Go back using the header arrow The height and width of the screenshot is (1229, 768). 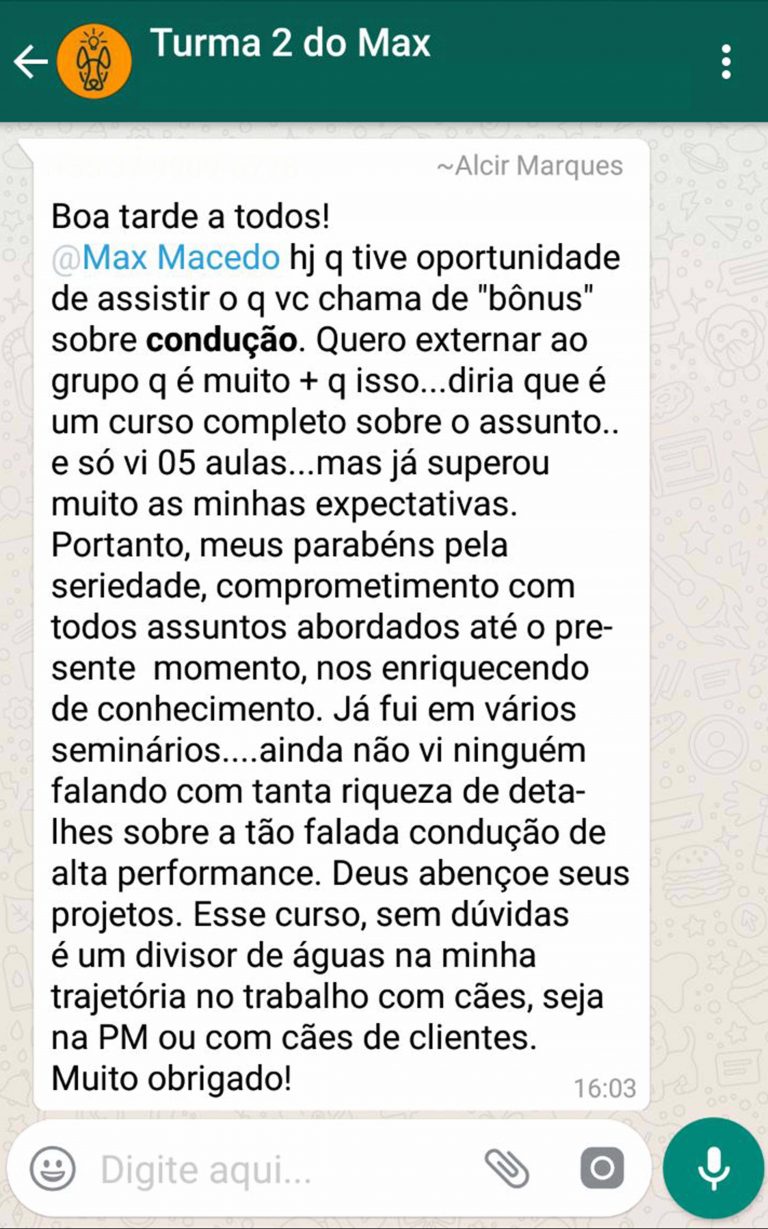click(30, 62)
